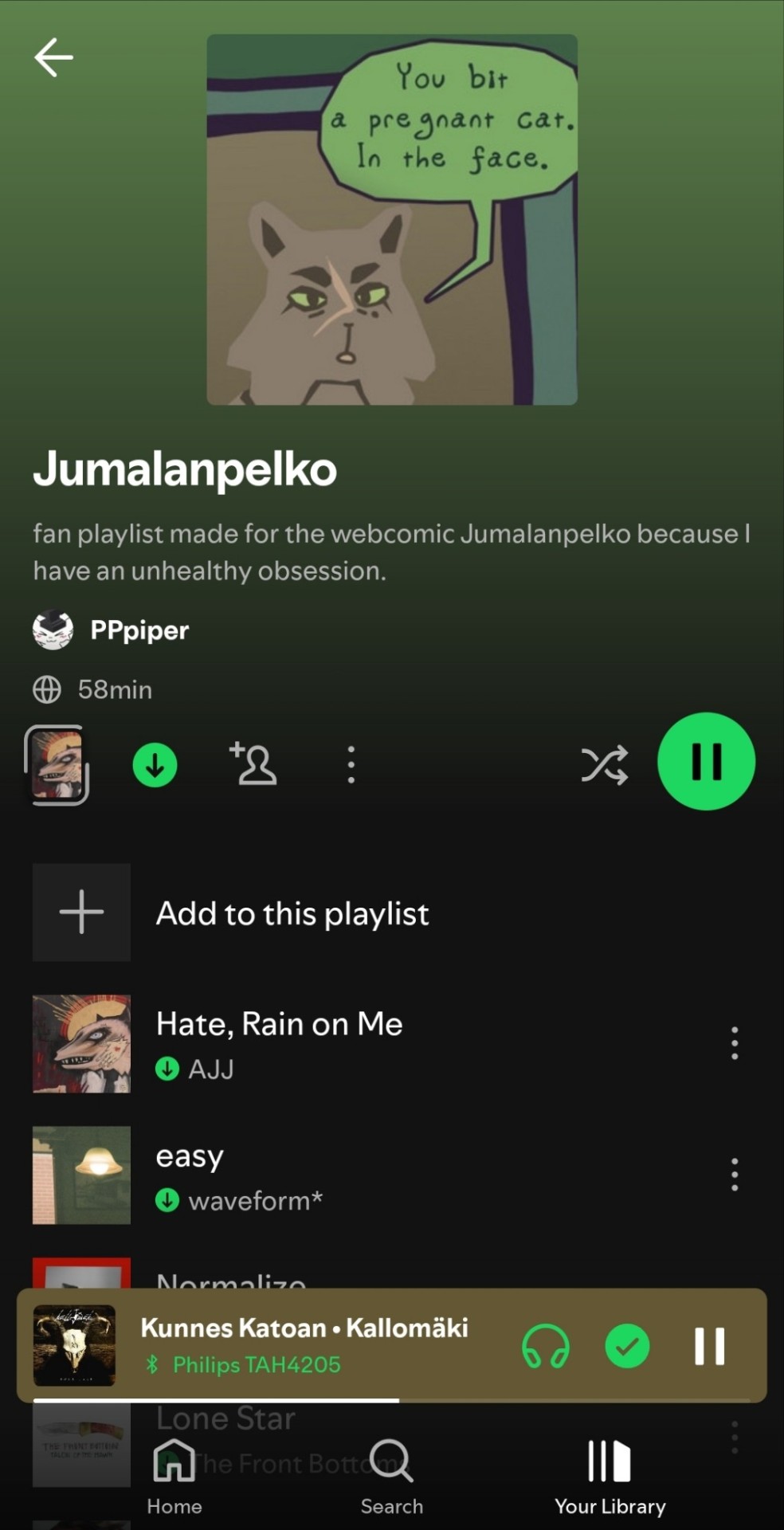Open more options for Hate, Rain on Me
784x1530 pixels.
pos(735,1043)
